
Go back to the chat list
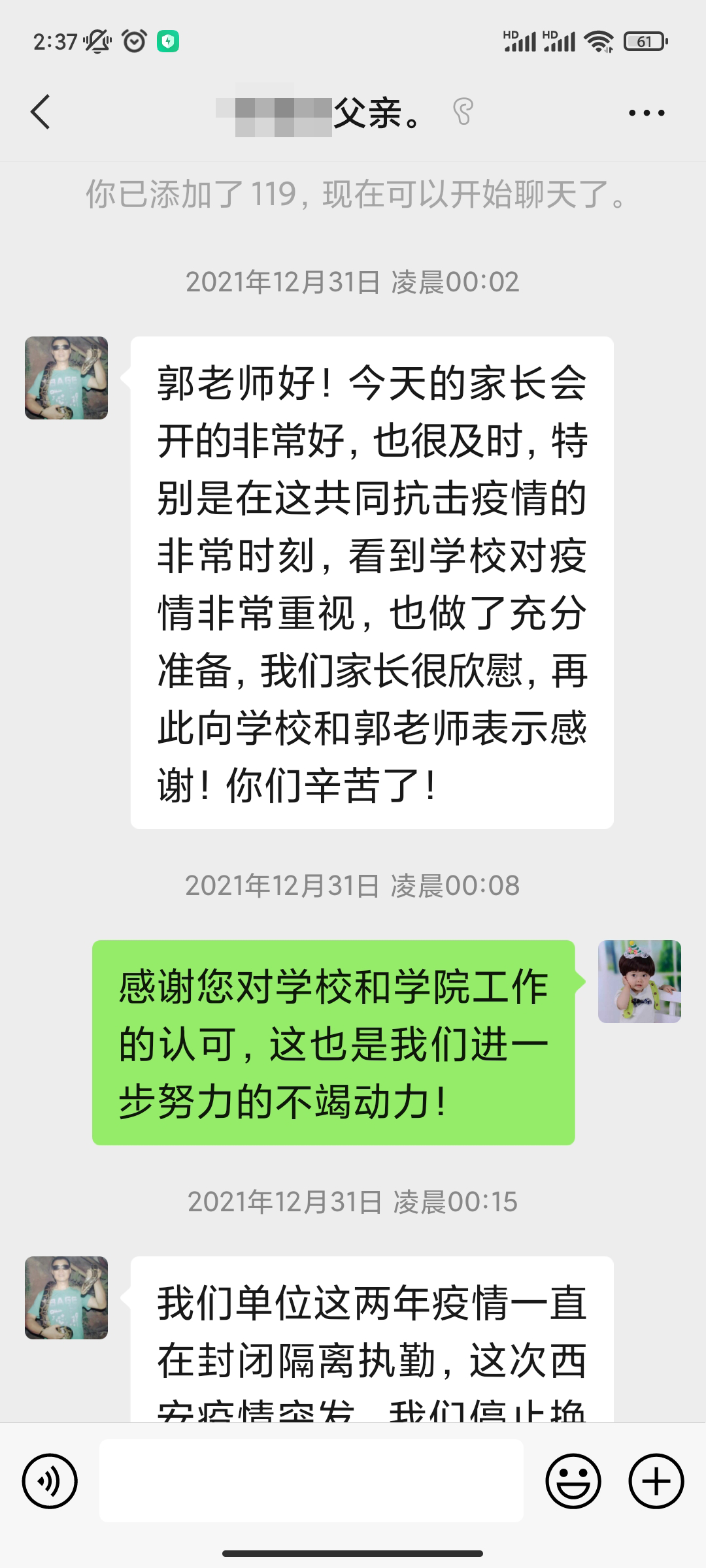click(41, 112)
